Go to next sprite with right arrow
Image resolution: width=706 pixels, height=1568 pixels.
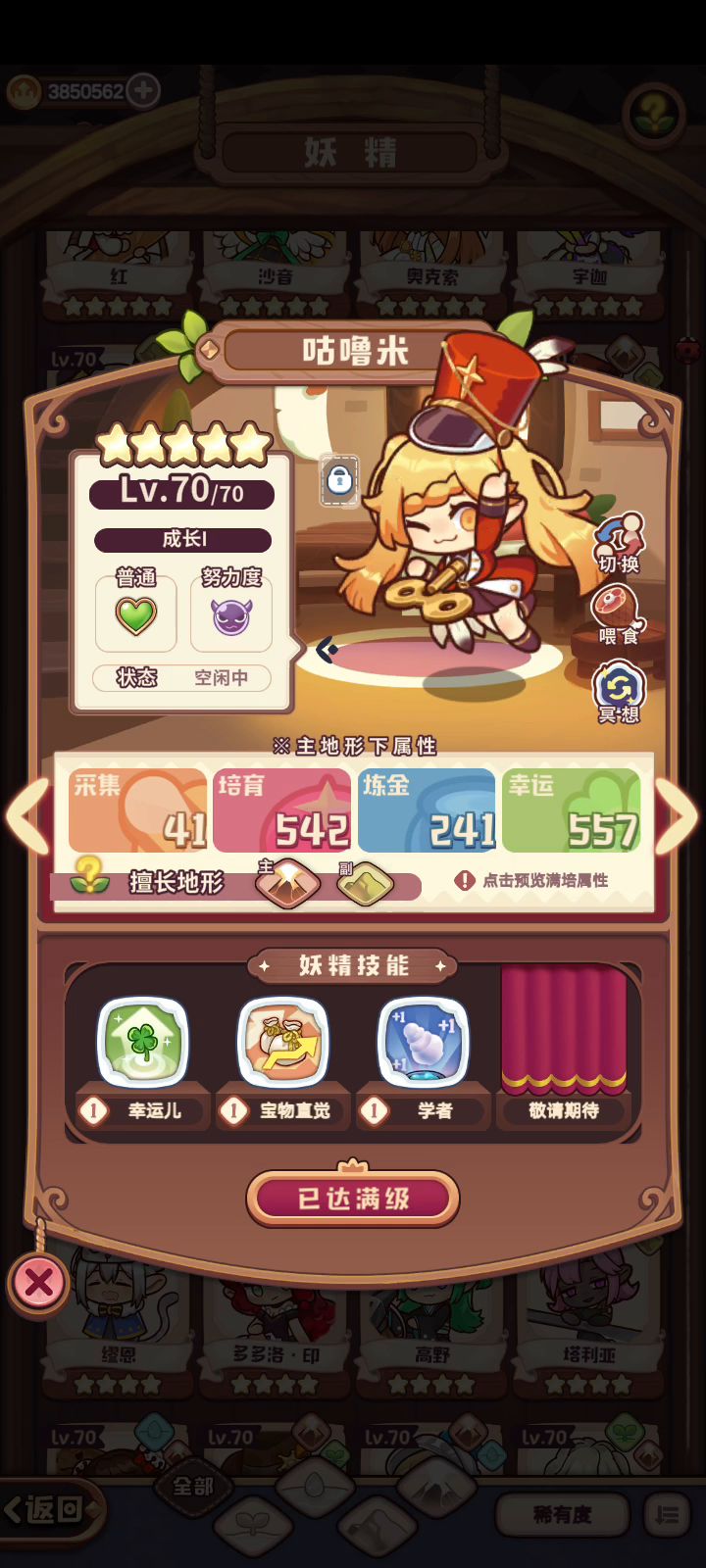pos(677,815)
